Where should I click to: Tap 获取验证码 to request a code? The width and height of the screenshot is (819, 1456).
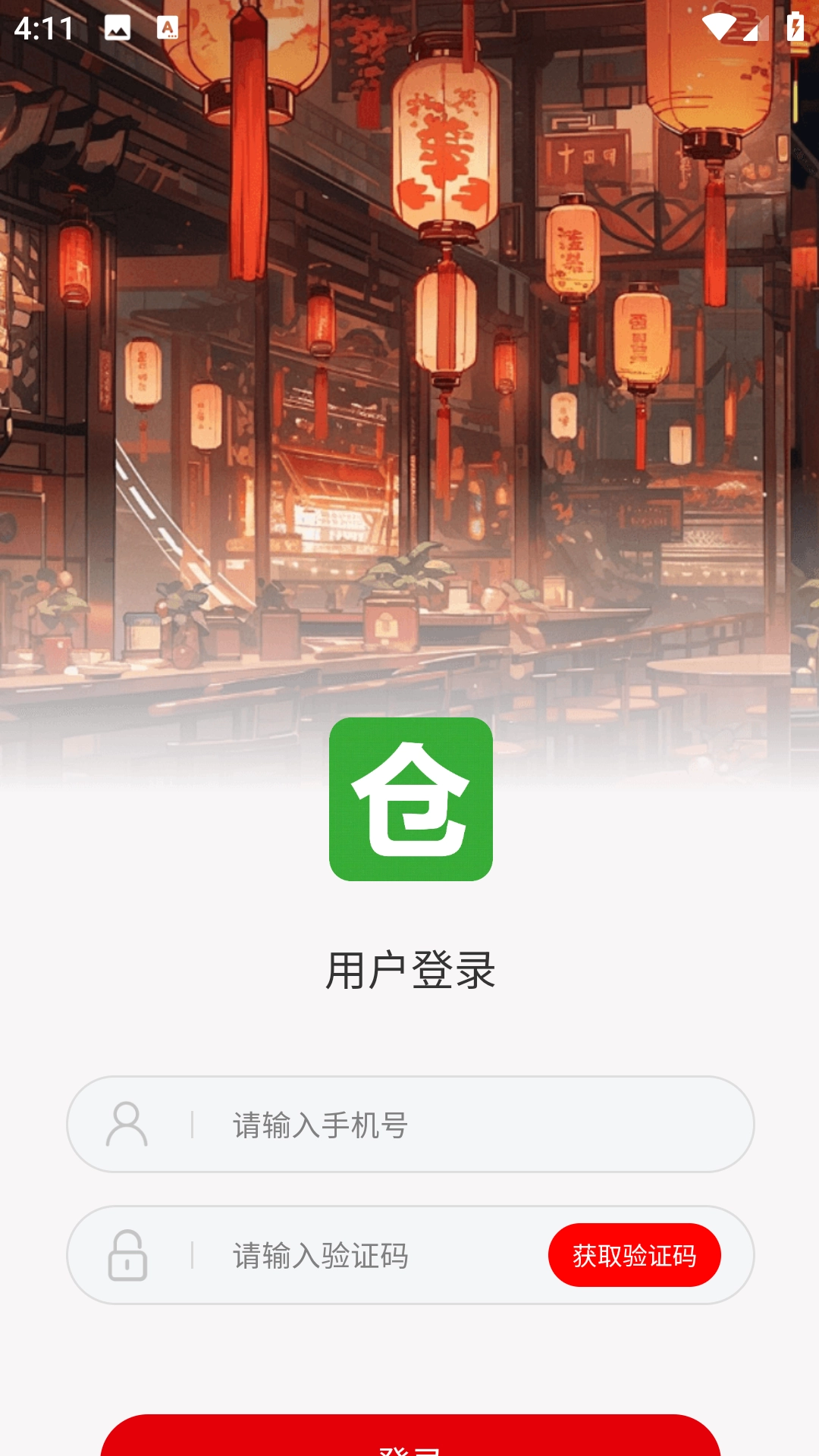634,1255
